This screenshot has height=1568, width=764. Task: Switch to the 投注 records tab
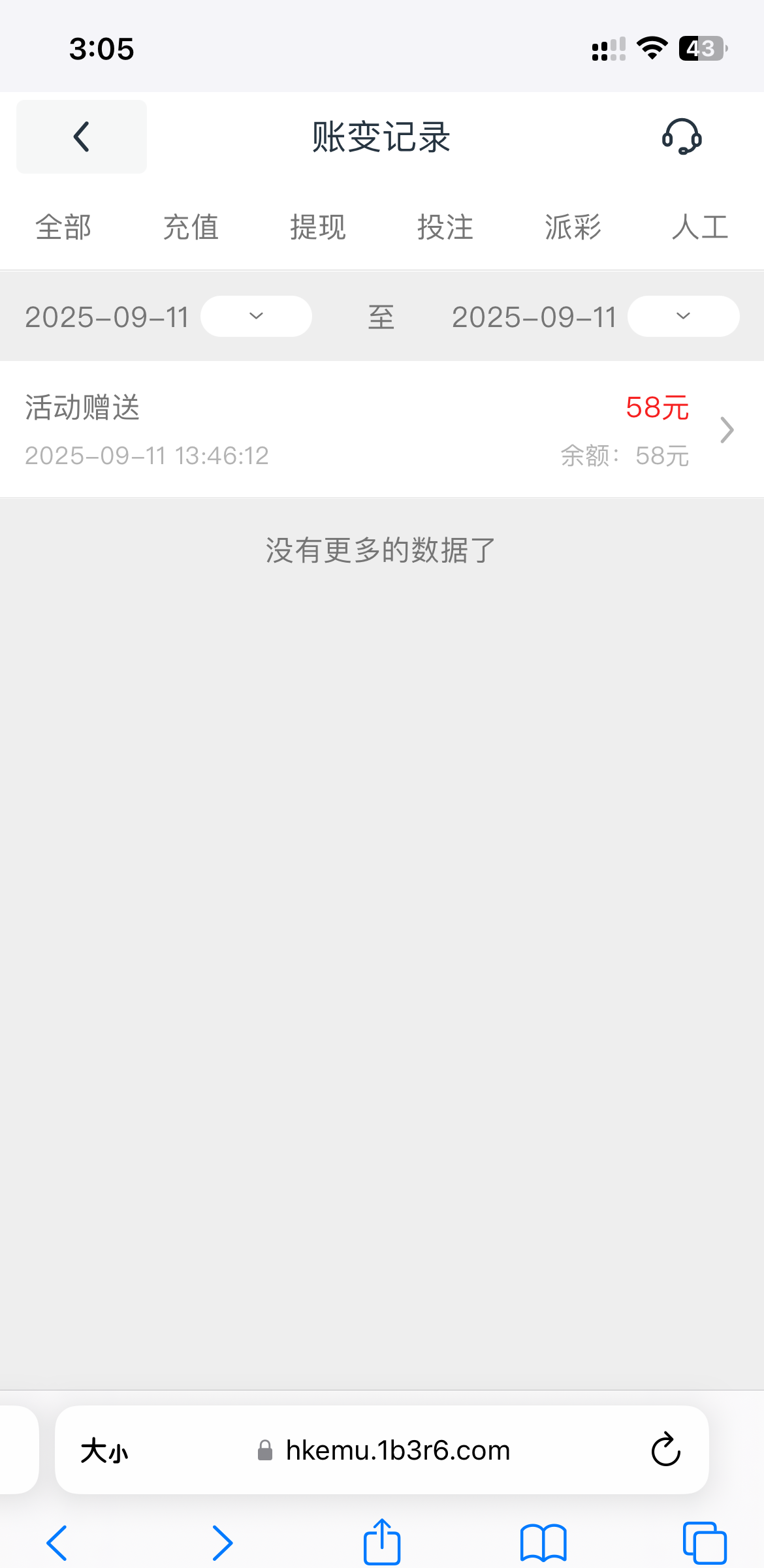(445, 227)
